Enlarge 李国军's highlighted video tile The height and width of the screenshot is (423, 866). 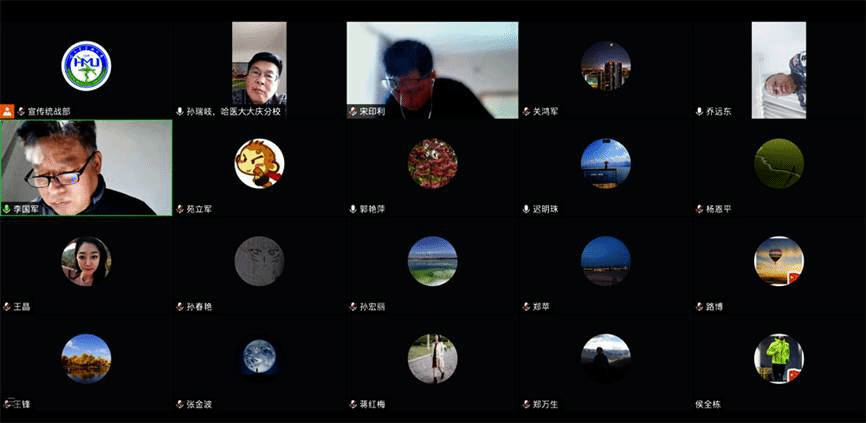click(x=86, y=167)
